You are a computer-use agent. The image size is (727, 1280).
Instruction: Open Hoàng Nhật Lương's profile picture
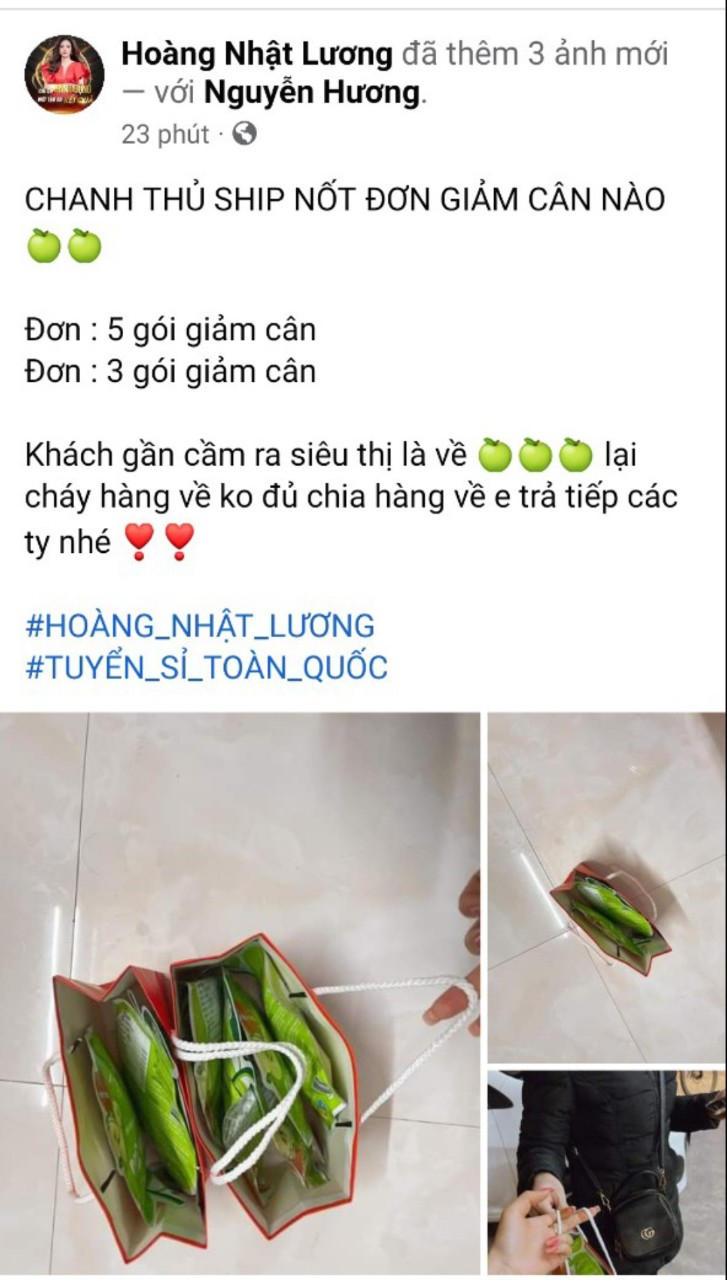64,74
